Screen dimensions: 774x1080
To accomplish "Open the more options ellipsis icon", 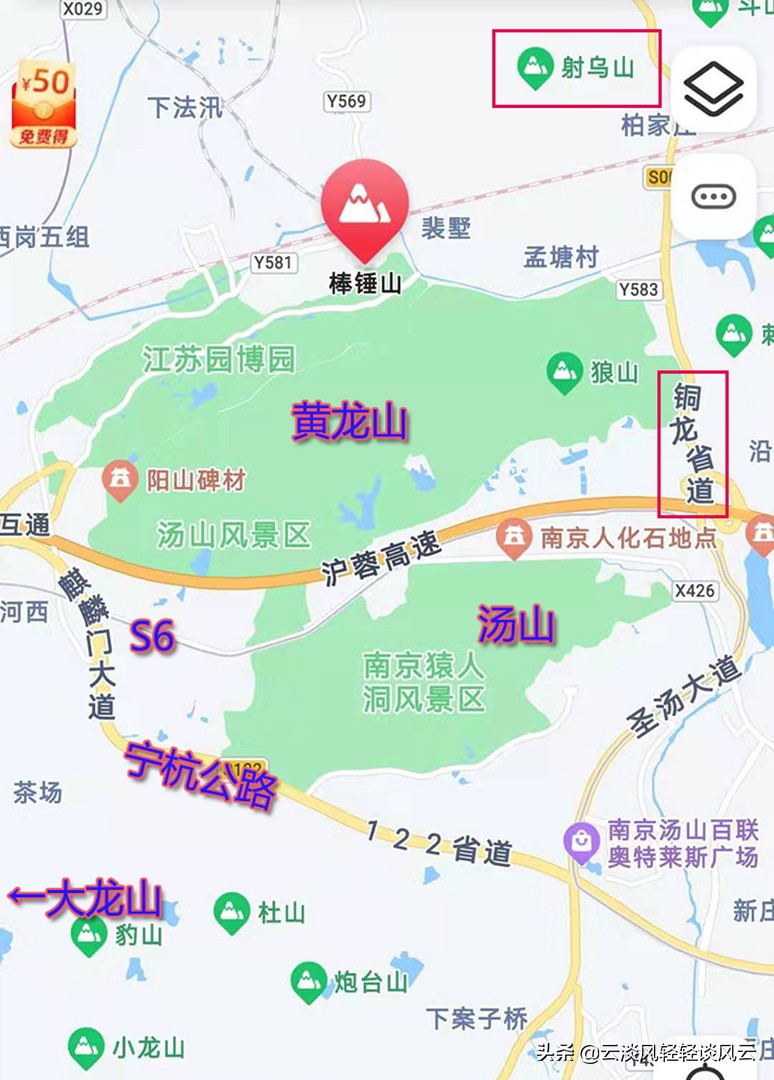I will [x=713, y=196].
